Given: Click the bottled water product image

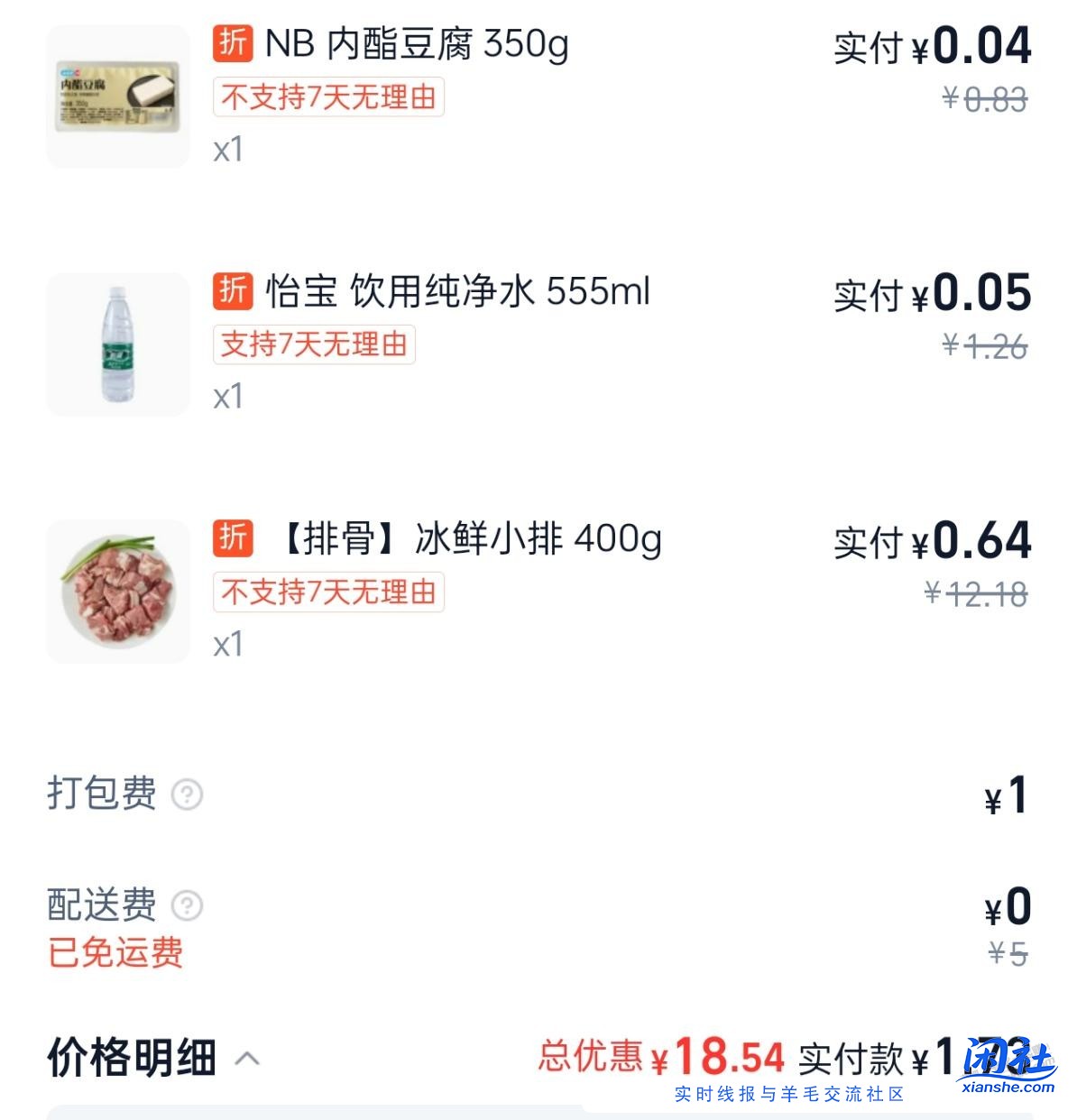Looking at the screenshot, I should pos(116,343).
